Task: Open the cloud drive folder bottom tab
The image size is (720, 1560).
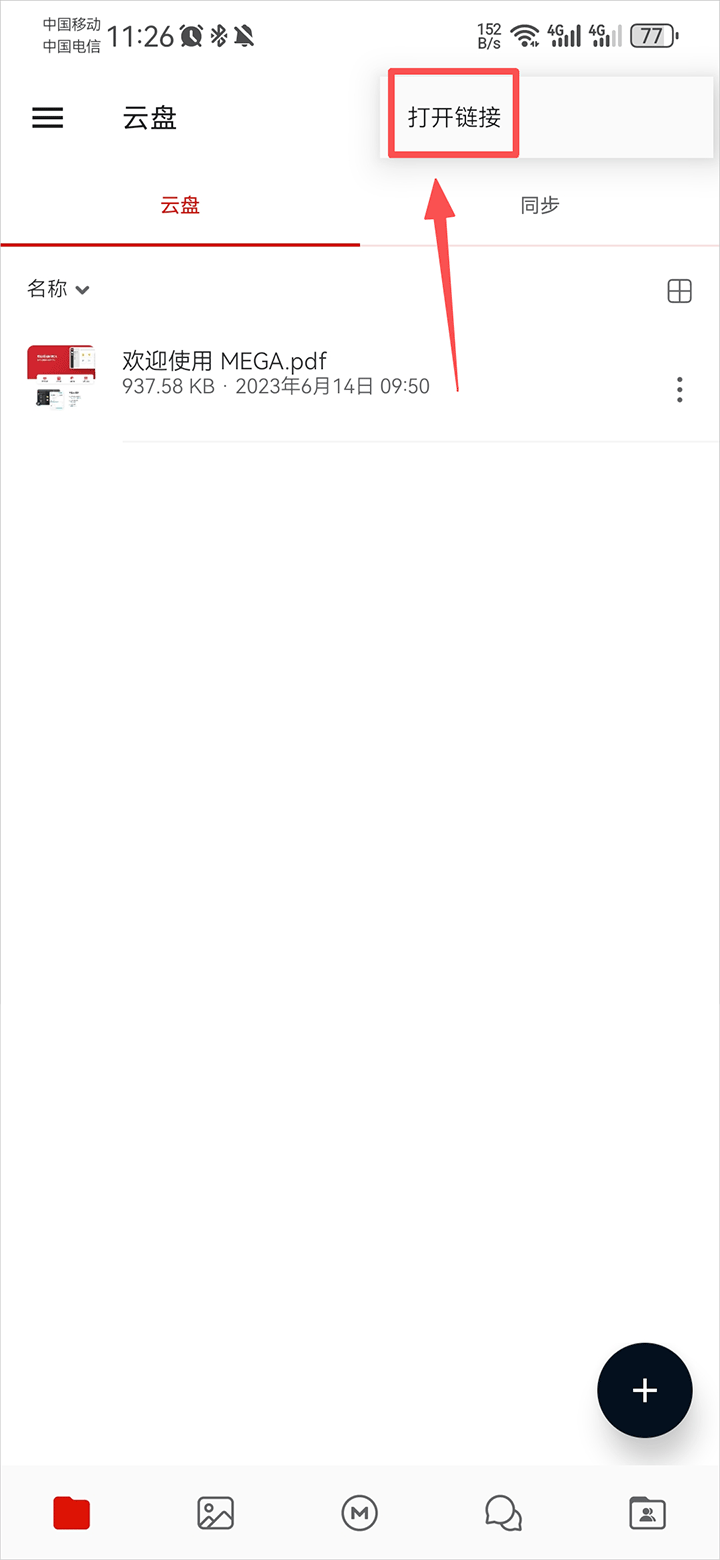Action: 72,1513
